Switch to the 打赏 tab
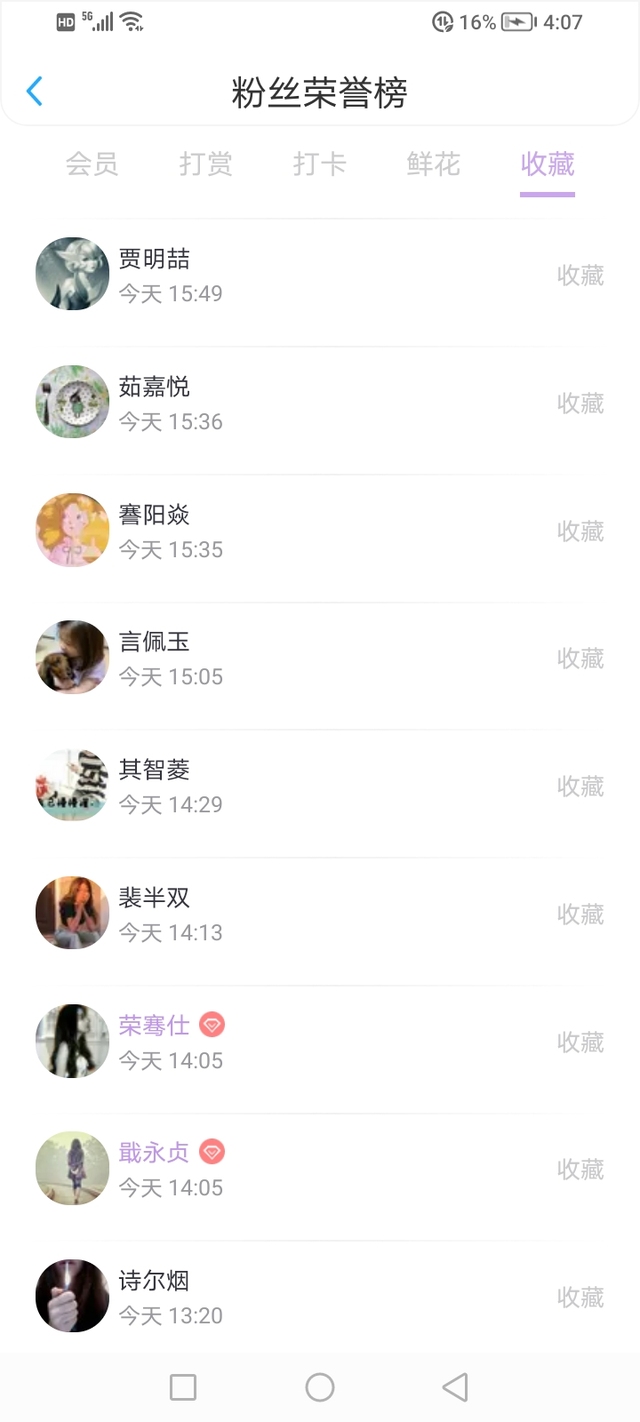This screenshot has height=1422, width=640. pyautogui.click(x=206, y=164)
